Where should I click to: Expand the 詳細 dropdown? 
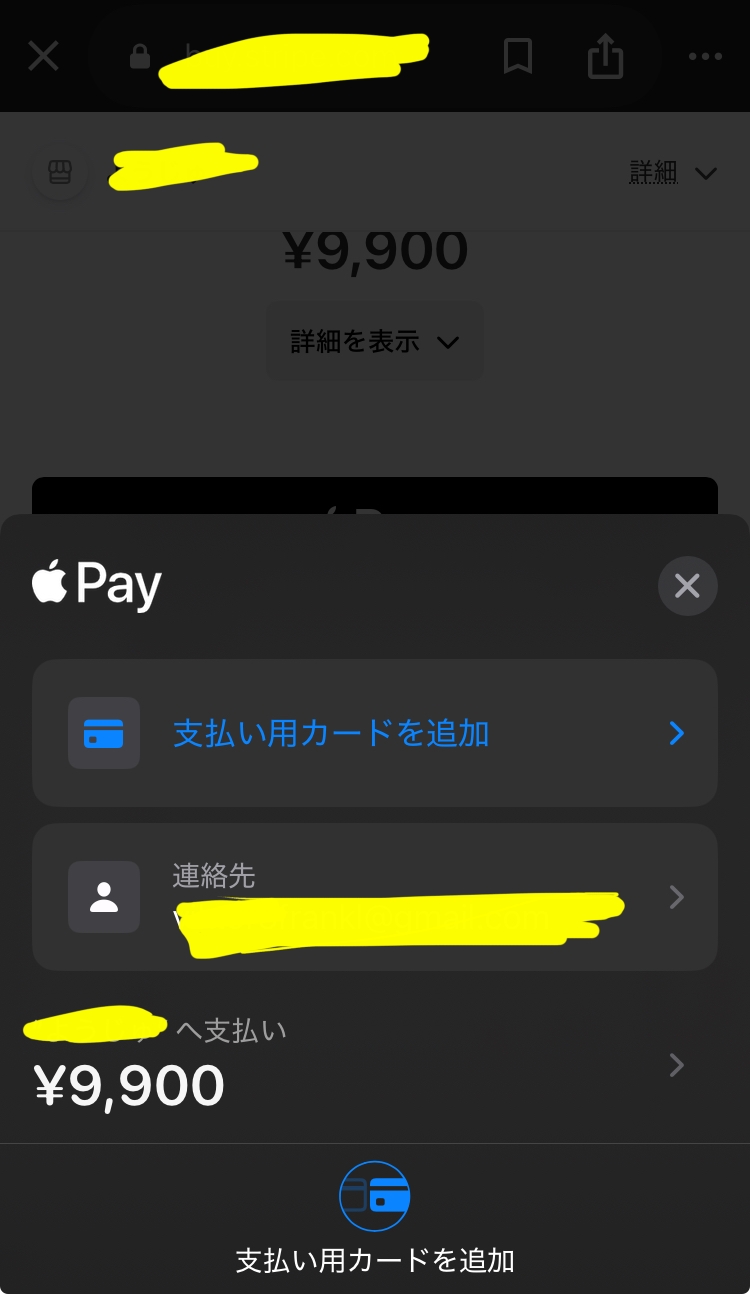tap(672, 173)
